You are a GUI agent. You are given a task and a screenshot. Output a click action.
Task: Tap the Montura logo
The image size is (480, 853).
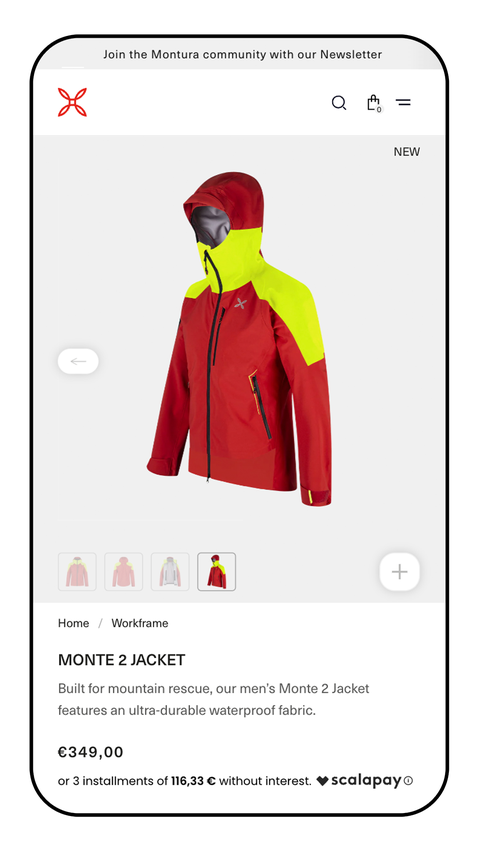(72, 102)
